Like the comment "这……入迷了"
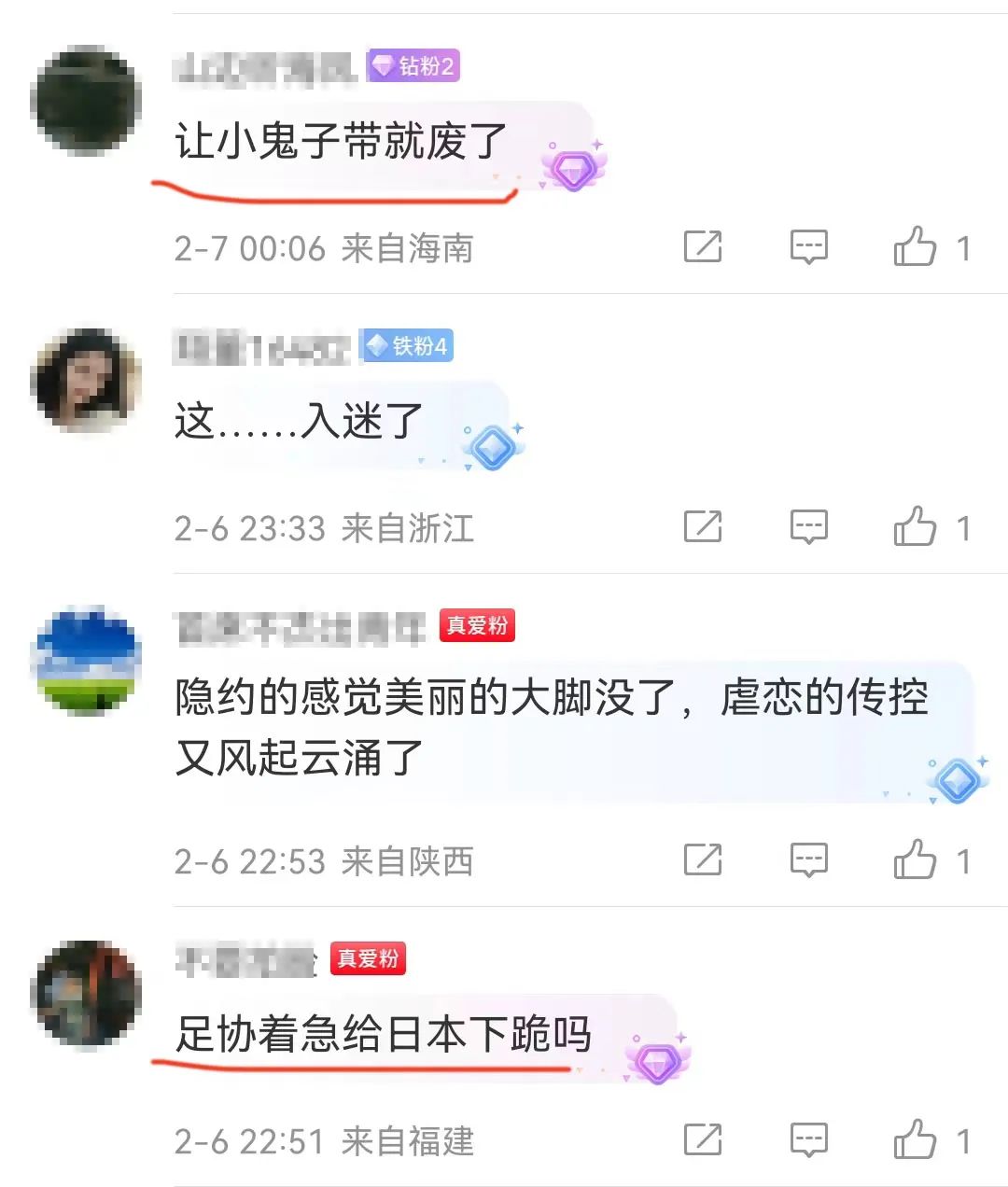Screen dimensions: 1008x1187 pos(916,527)
